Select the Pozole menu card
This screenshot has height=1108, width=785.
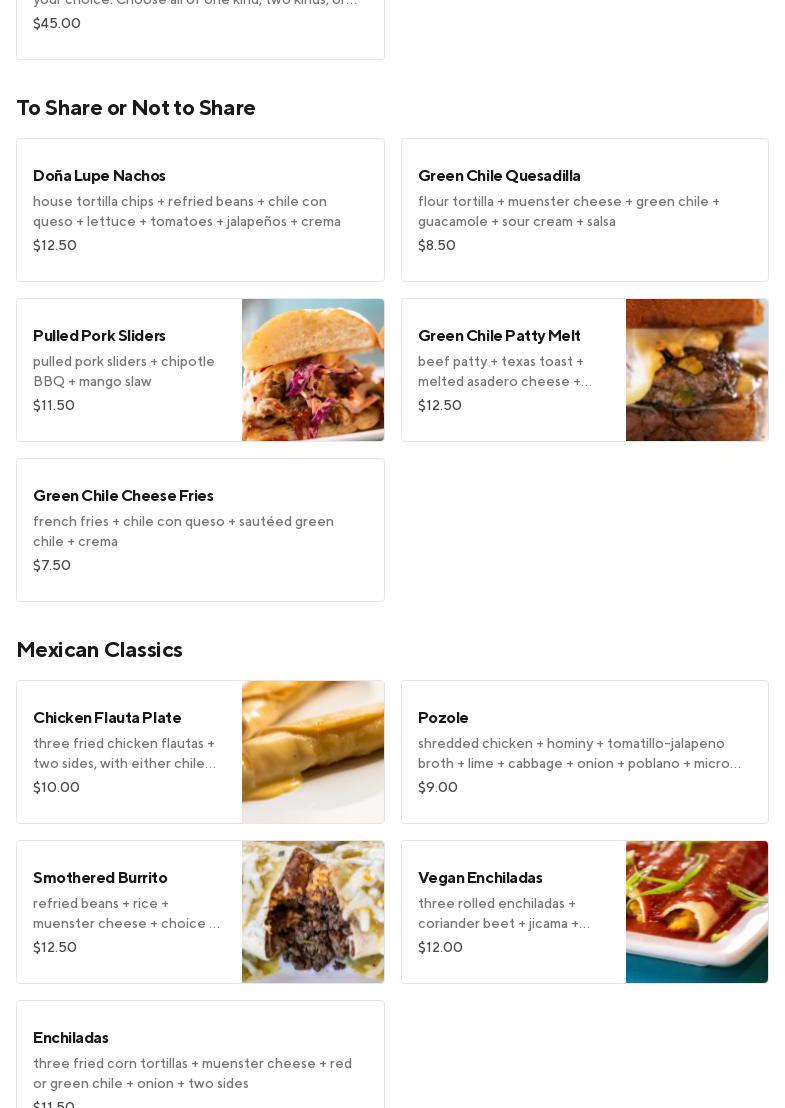(584, 752)
